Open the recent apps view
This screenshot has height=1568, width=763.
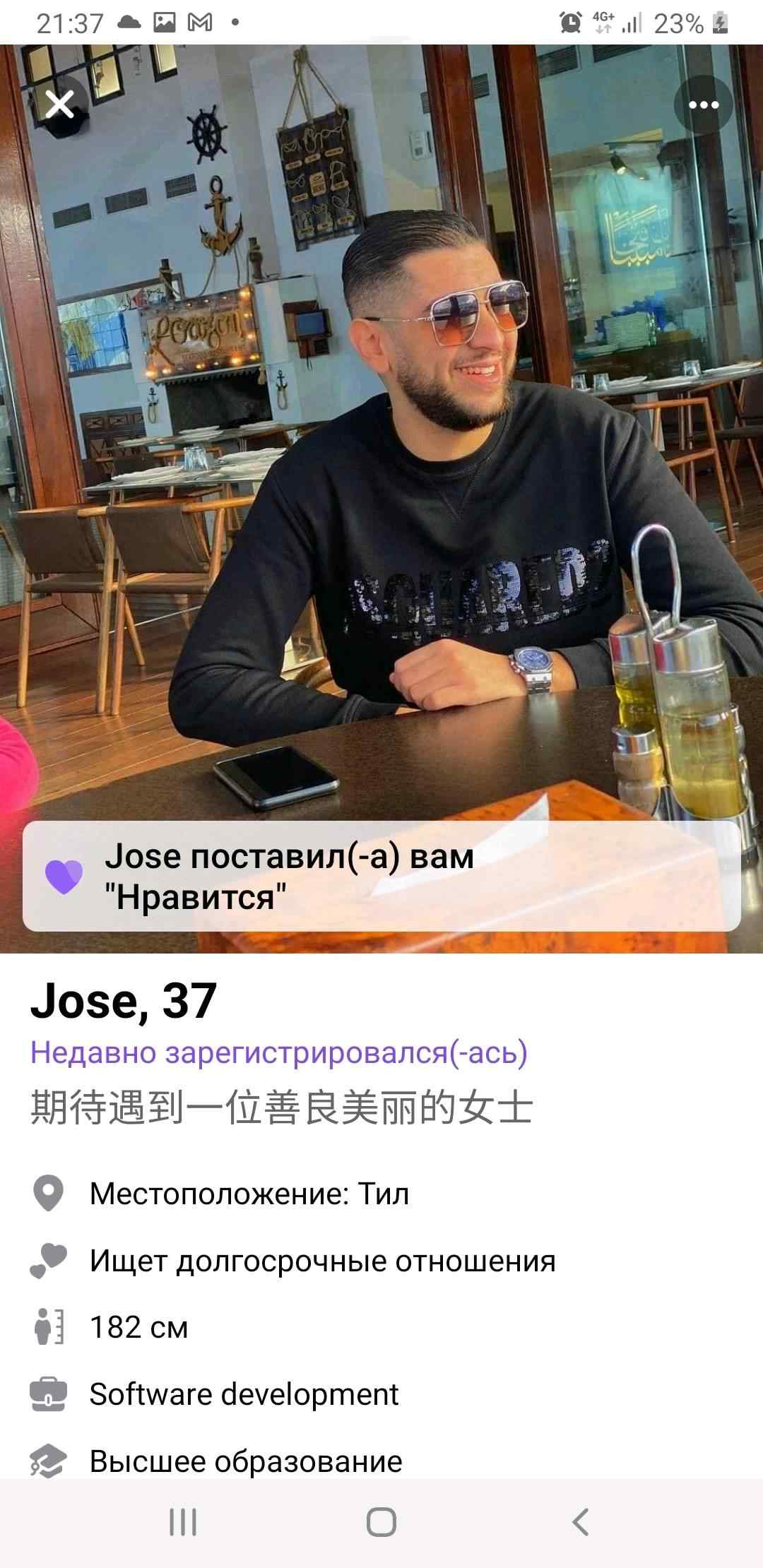pyautogui.click(x=183, y=1521)
